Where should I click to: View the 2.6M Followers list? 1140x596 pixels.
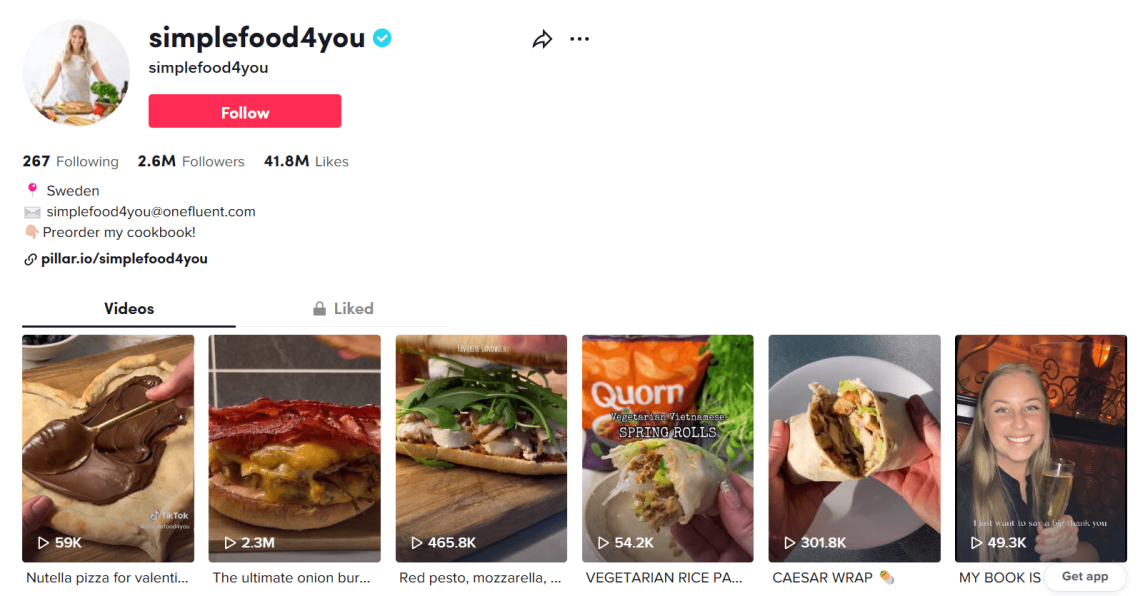[x=191, y=162]
